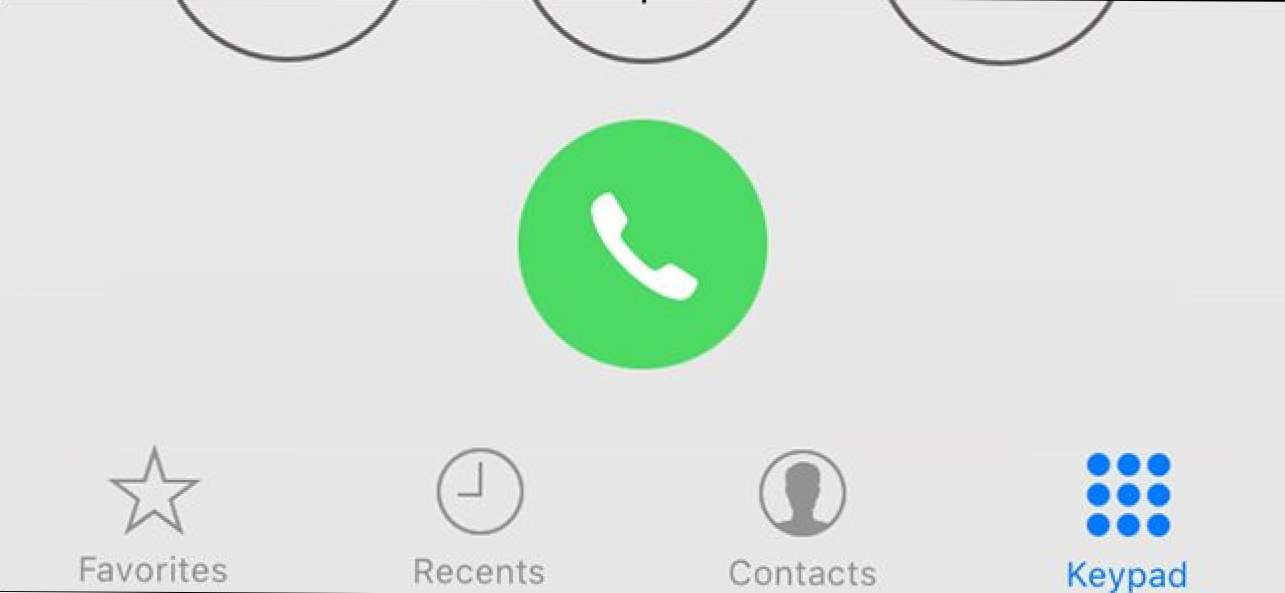Switch to the Favorites tab
This screenshot has height=593, width=1285.
tap(153, 517)
